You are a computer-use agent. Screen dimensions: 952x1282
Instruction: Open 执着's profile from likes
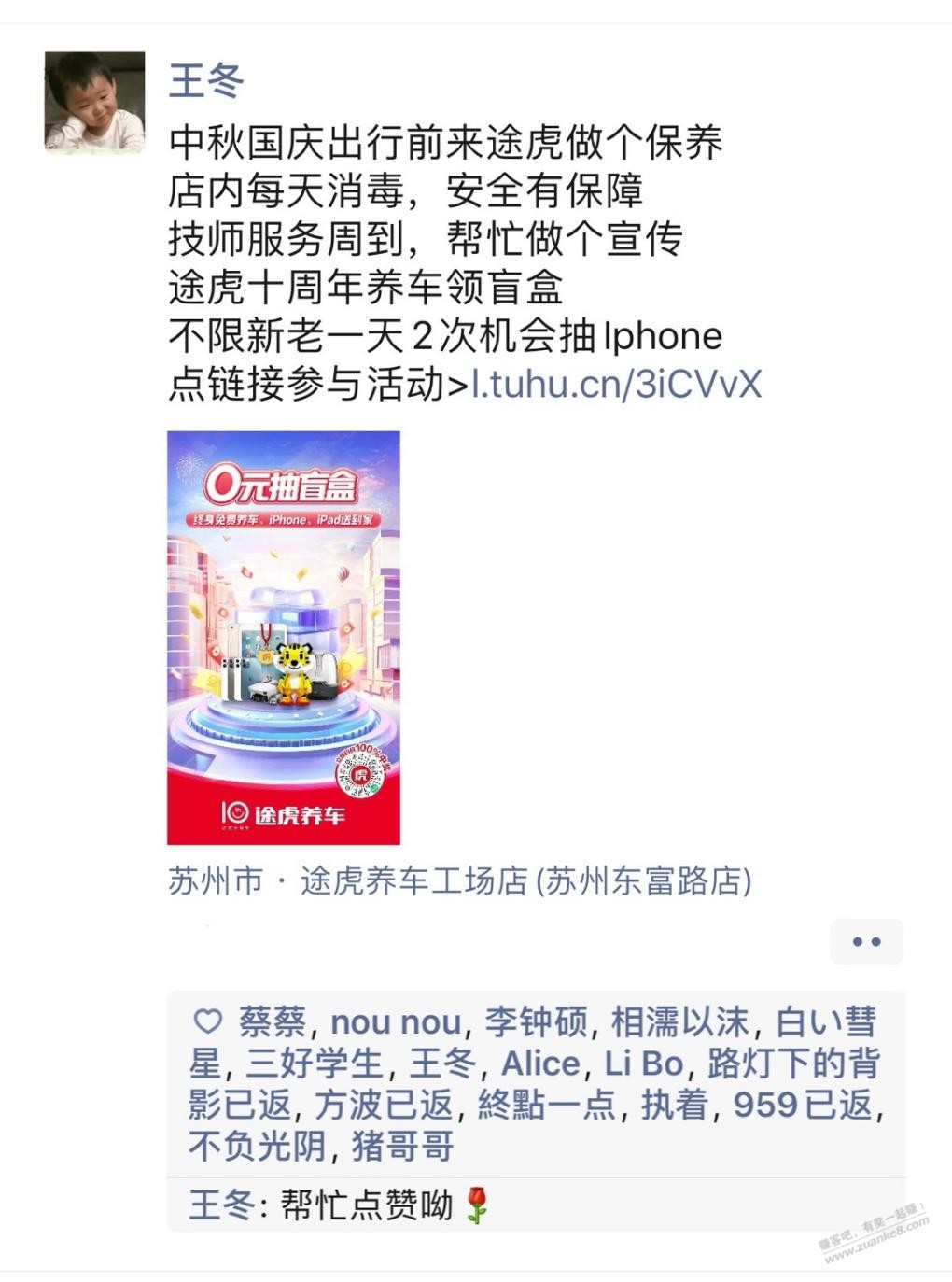point(676,1104)
